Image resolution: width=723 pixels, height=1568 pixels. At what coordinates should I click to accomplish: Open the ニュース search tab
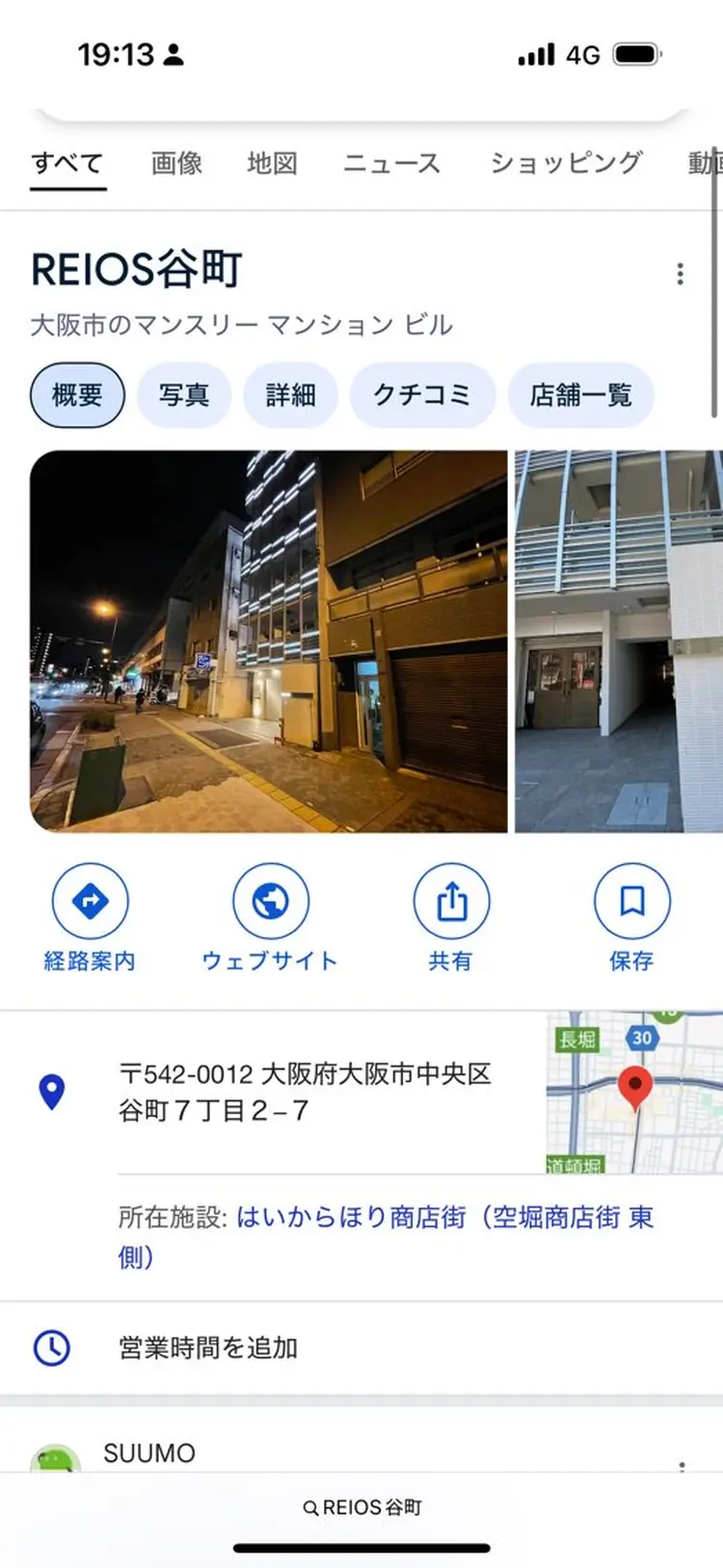tap(391, 163)
